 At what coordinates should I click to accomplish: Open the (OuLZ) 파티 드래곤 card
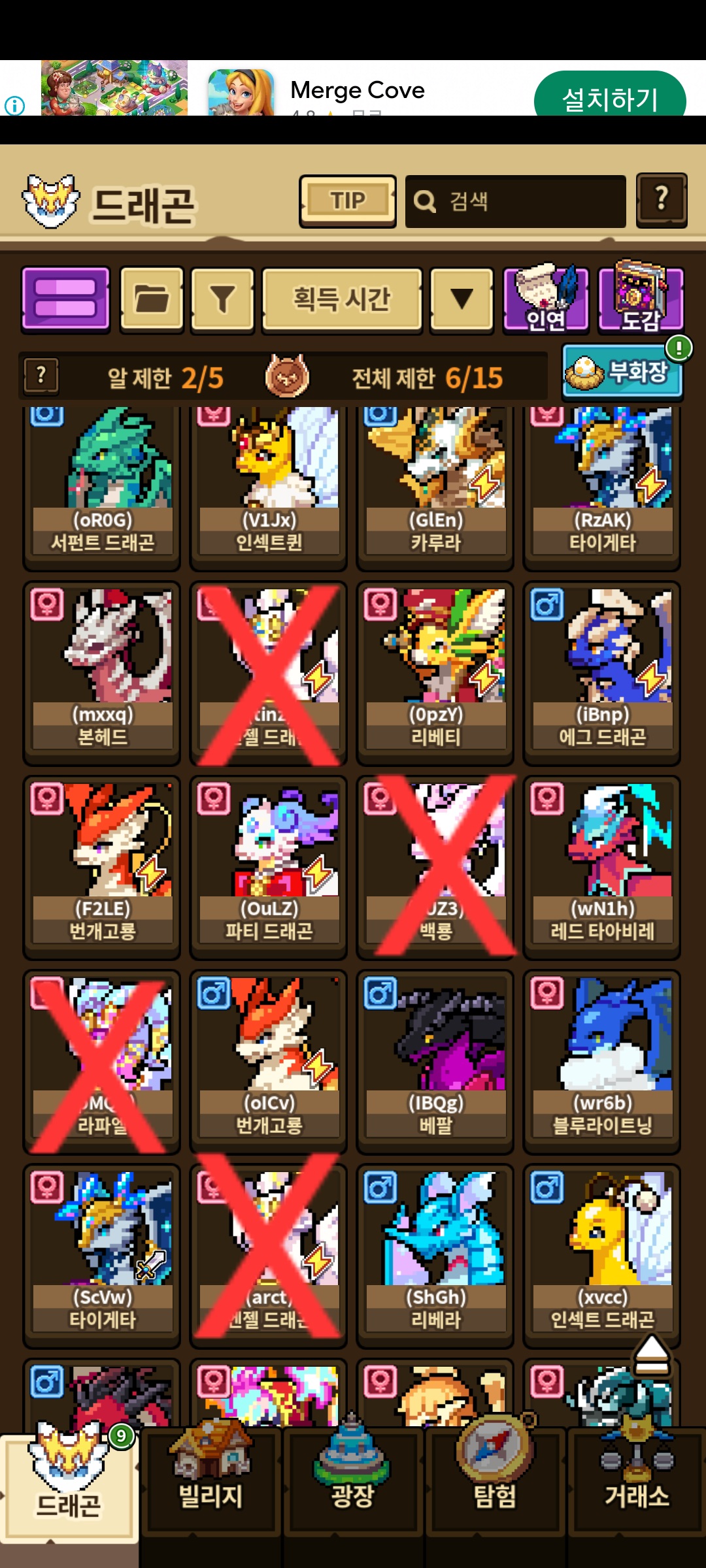point(269,866)
